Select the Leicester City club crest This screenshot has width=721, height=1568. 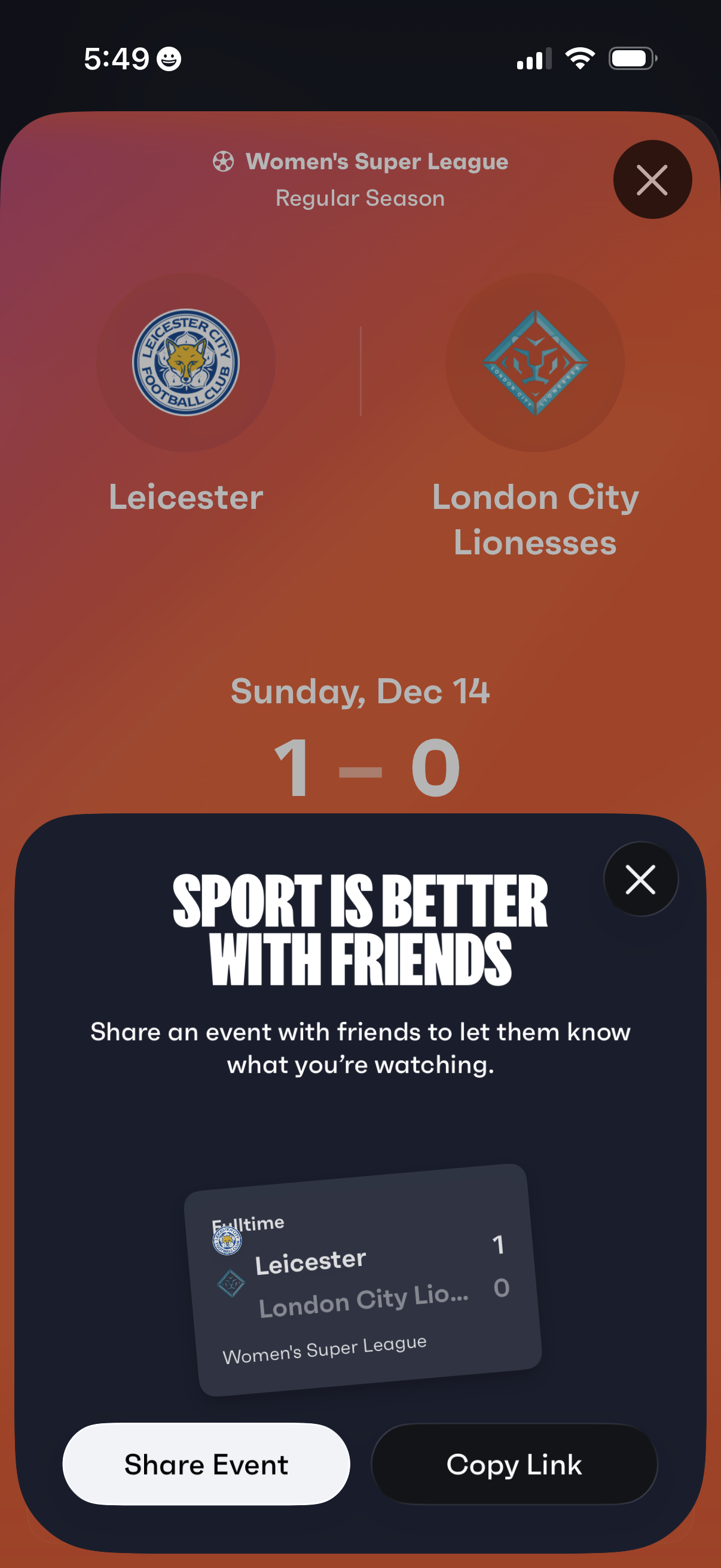185,361
